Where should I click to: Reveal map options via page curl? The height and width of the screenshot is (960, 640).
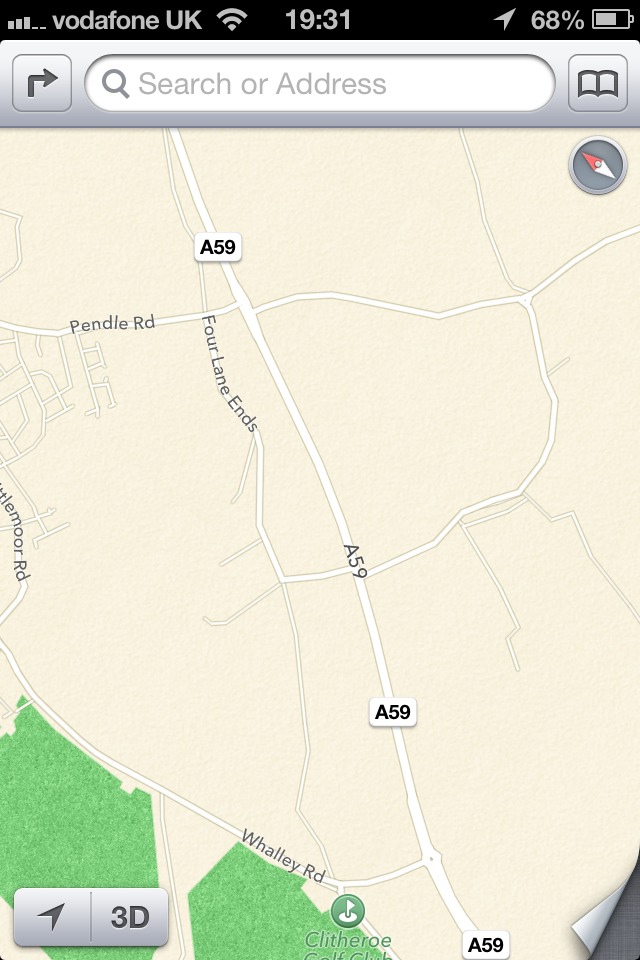(x=607, y=924)
